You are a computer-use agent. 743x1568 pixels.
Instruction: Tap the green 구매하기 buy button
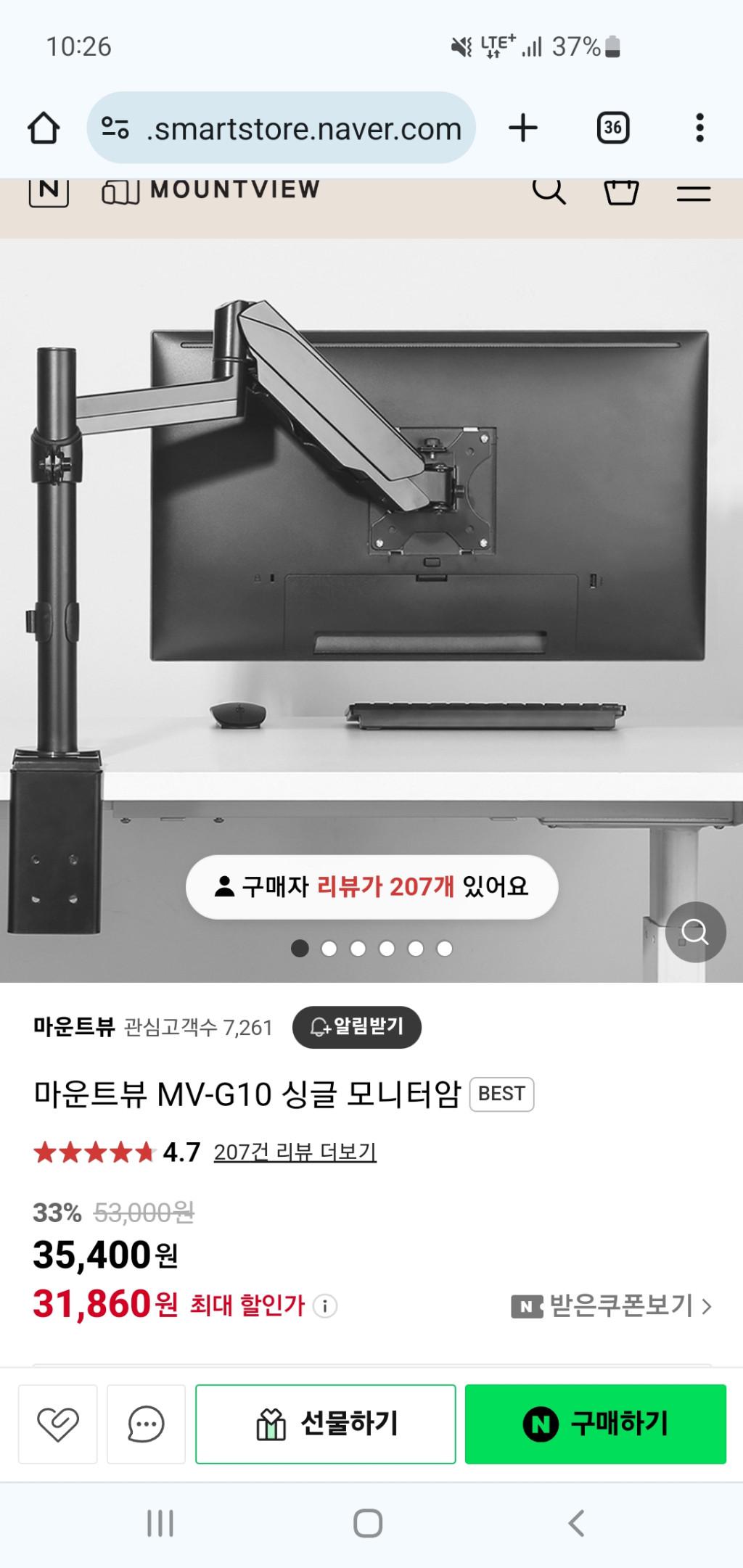(595, 1424)
